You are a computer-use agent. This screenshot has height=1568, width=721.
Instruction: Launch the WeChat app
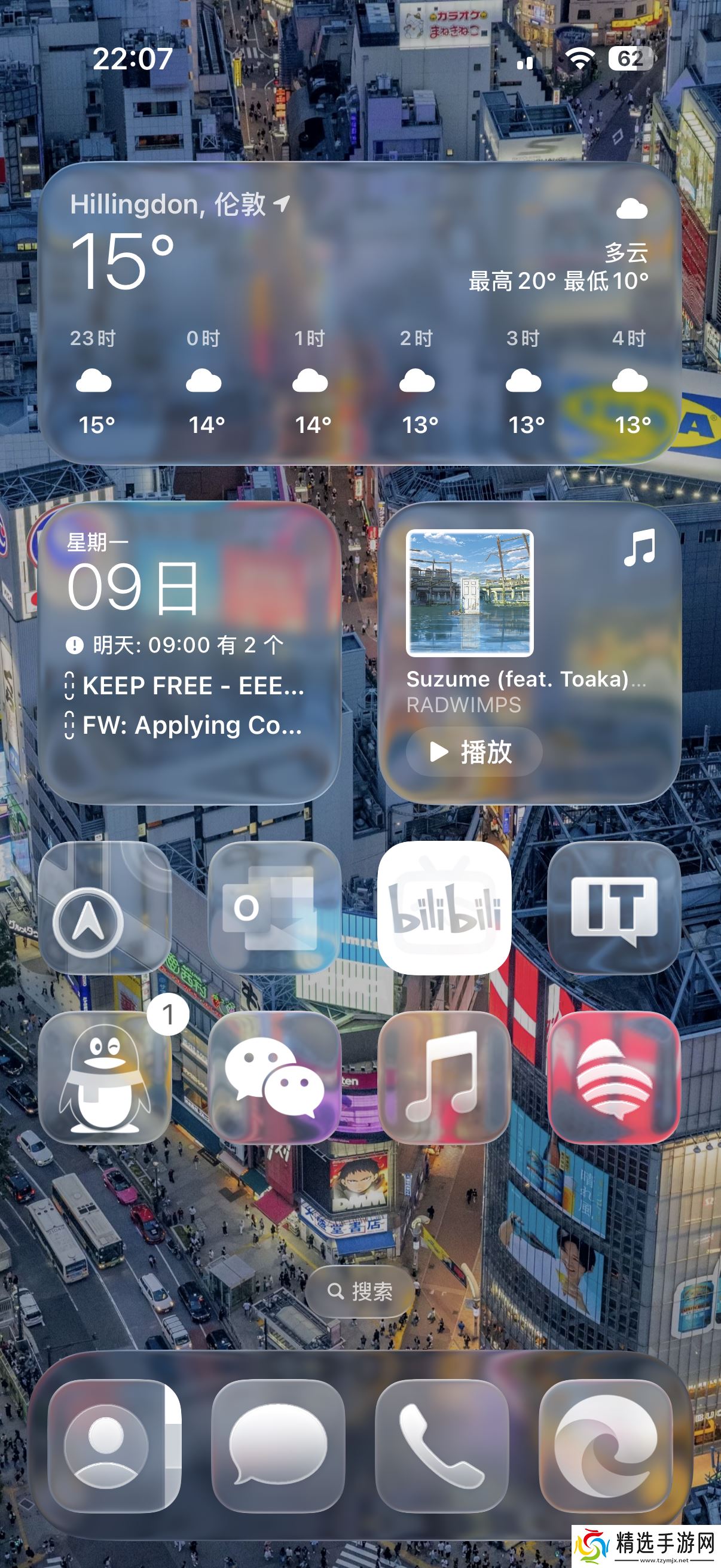point(274,1078)
